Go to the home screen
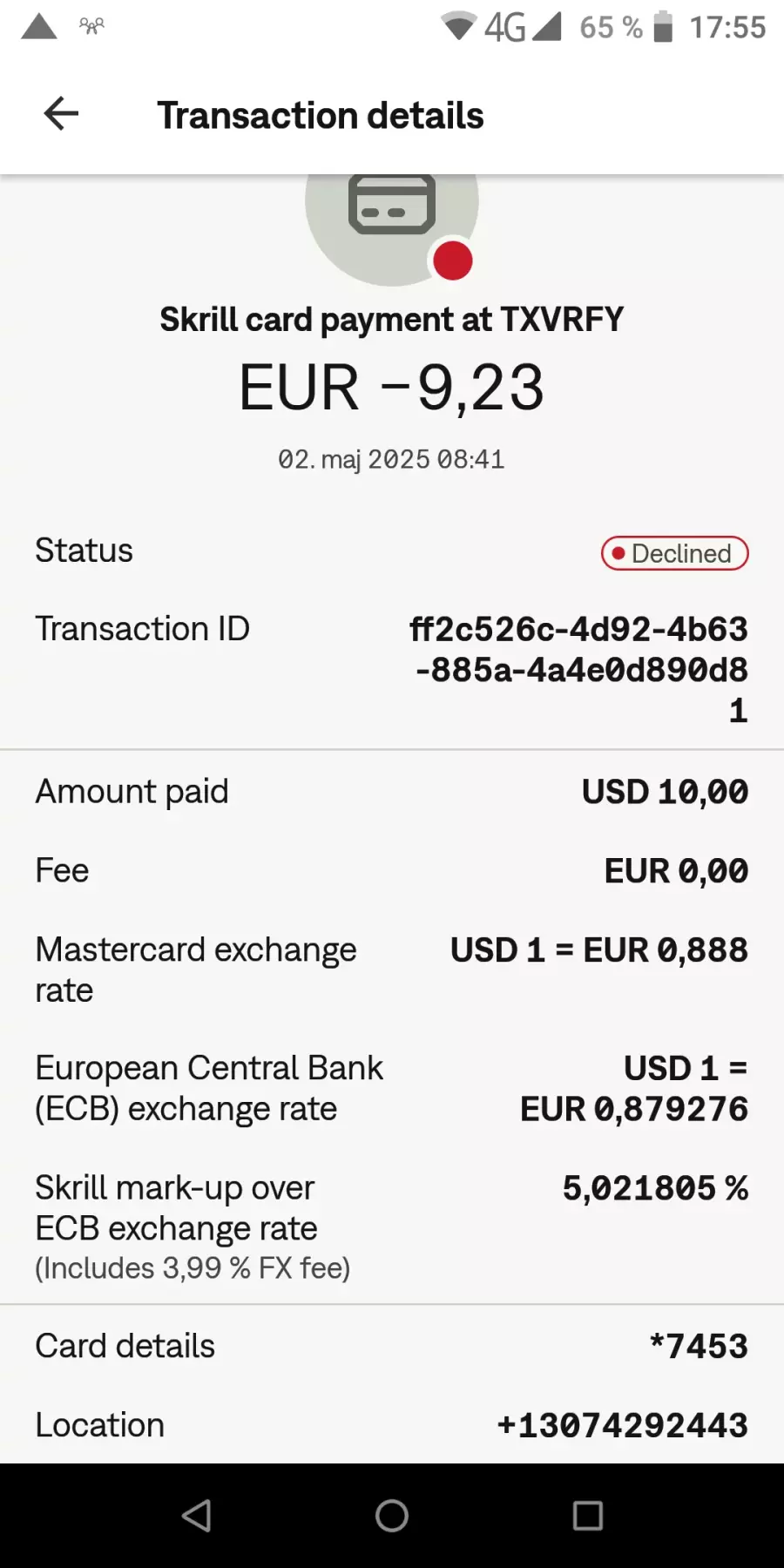 tap(392, 1516)
